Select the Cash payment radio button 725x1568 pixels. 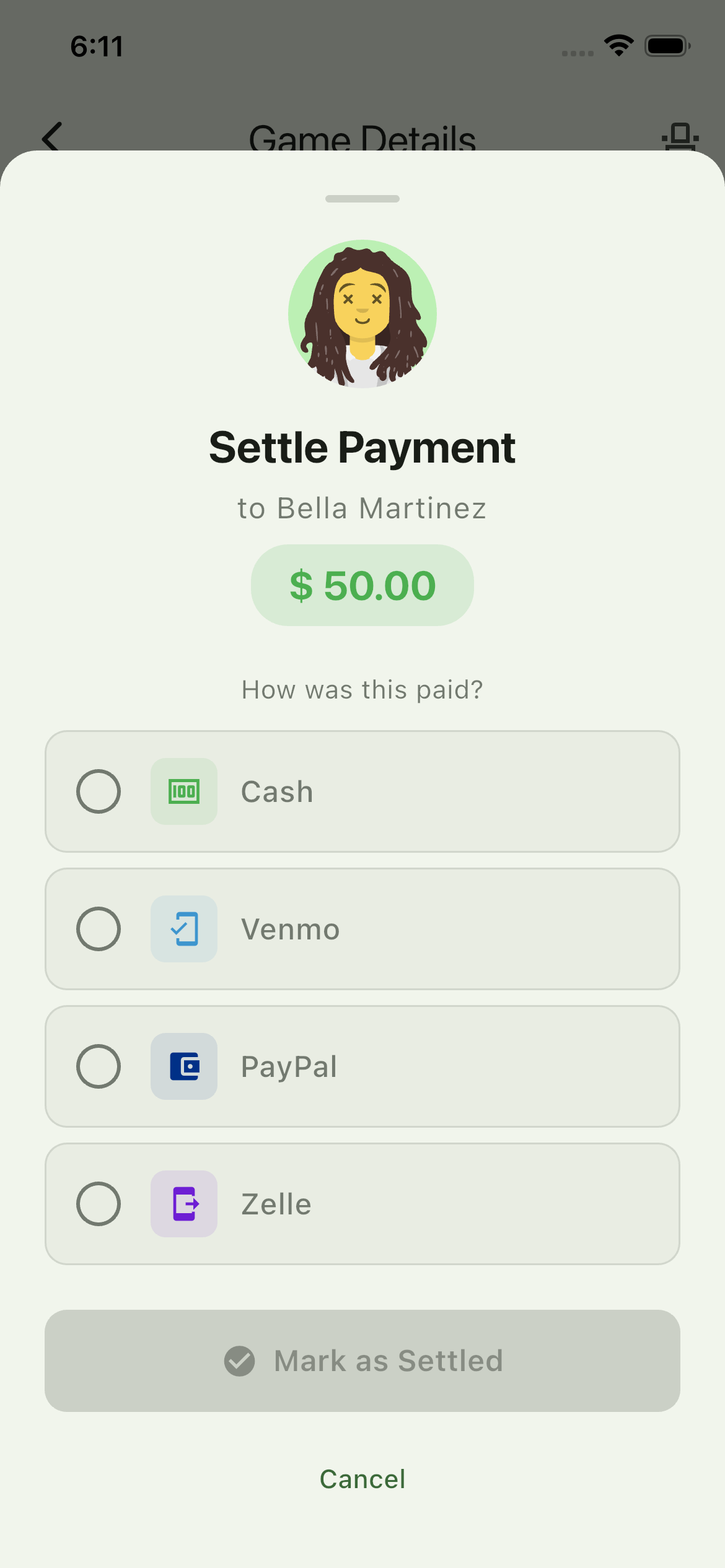[x=99, y=791]
